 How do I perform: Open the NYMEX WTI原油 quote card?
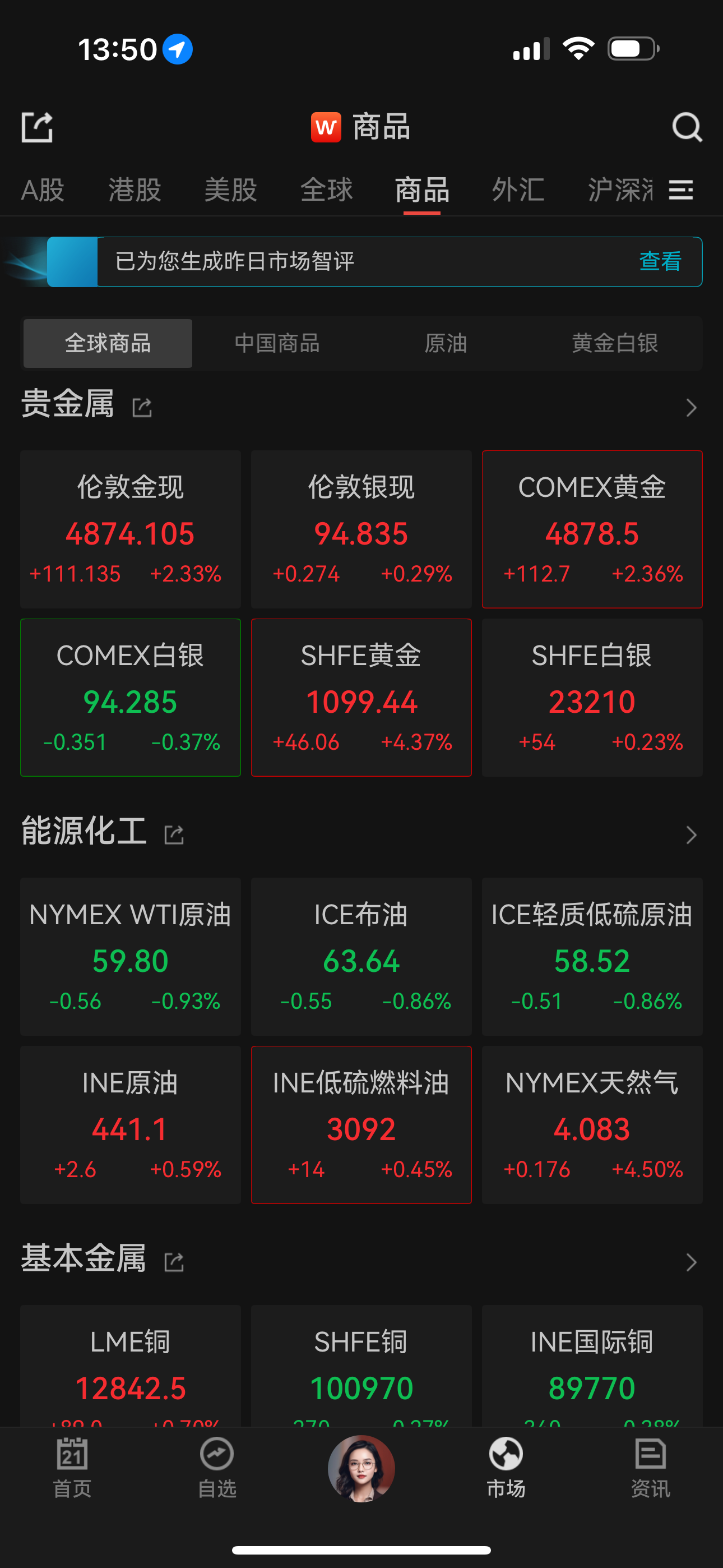(130, 956)
